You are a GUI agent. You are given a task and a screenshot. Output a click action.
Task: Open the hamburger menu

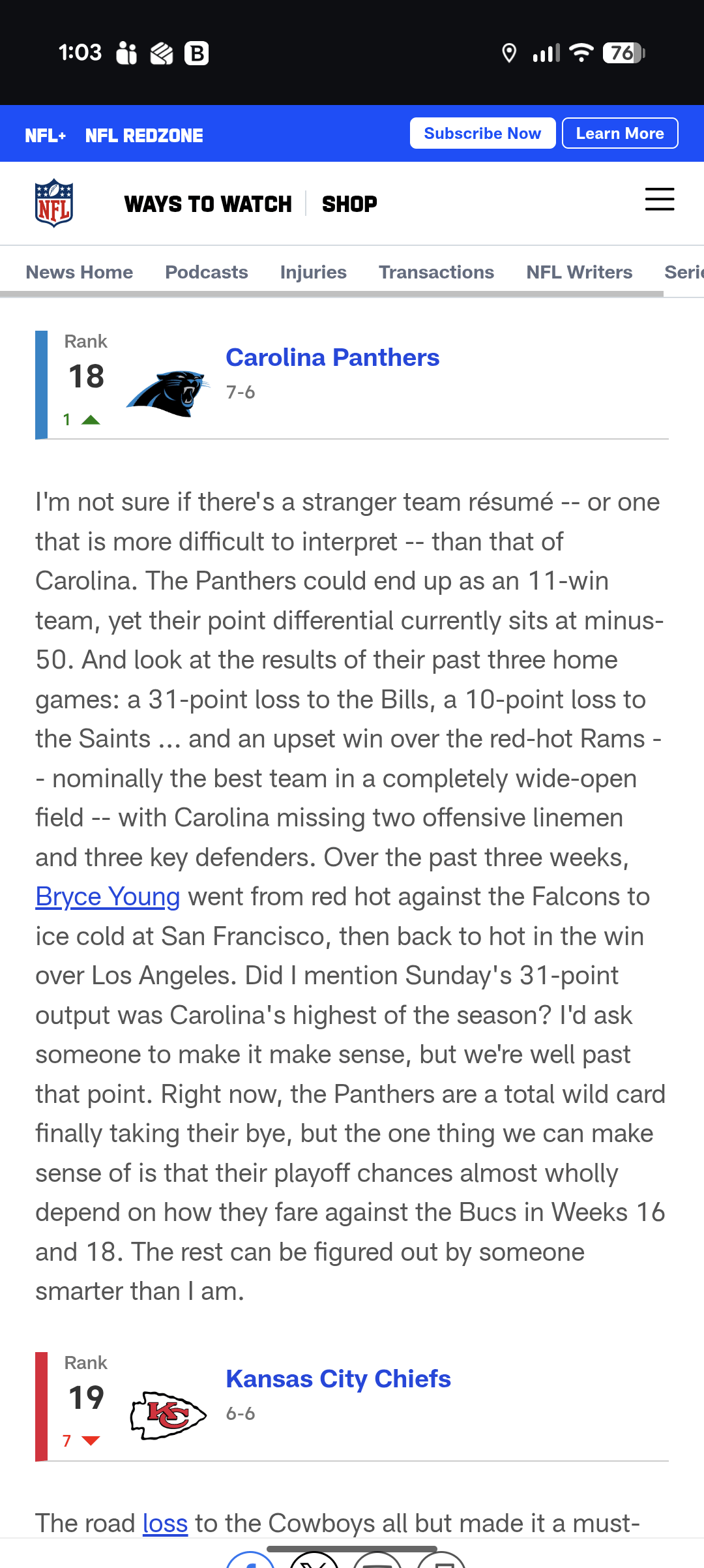pyautogui.click(x=659, y=200)
